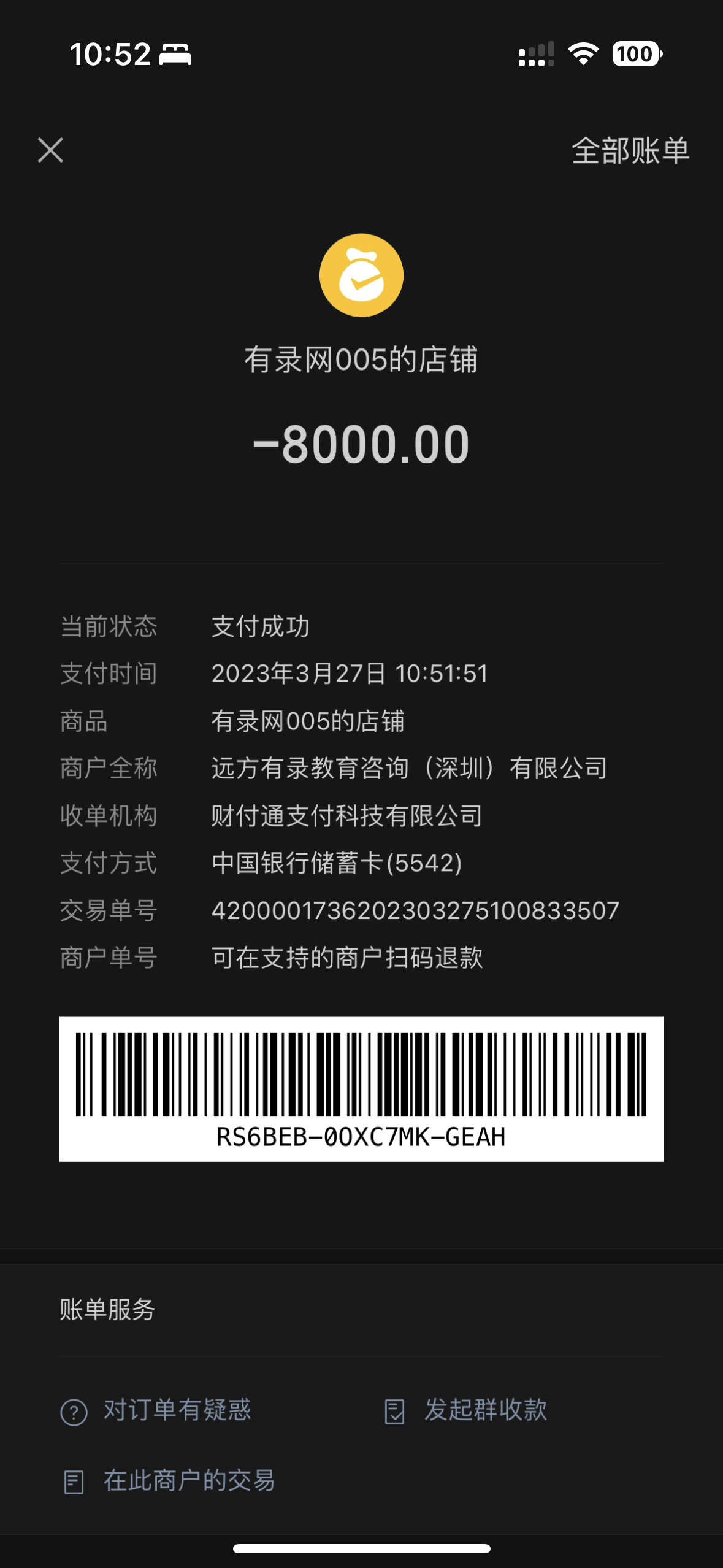Tap 对订单有疑惑 for order help
723x1568 pixels.
[x=156, y=1410]
